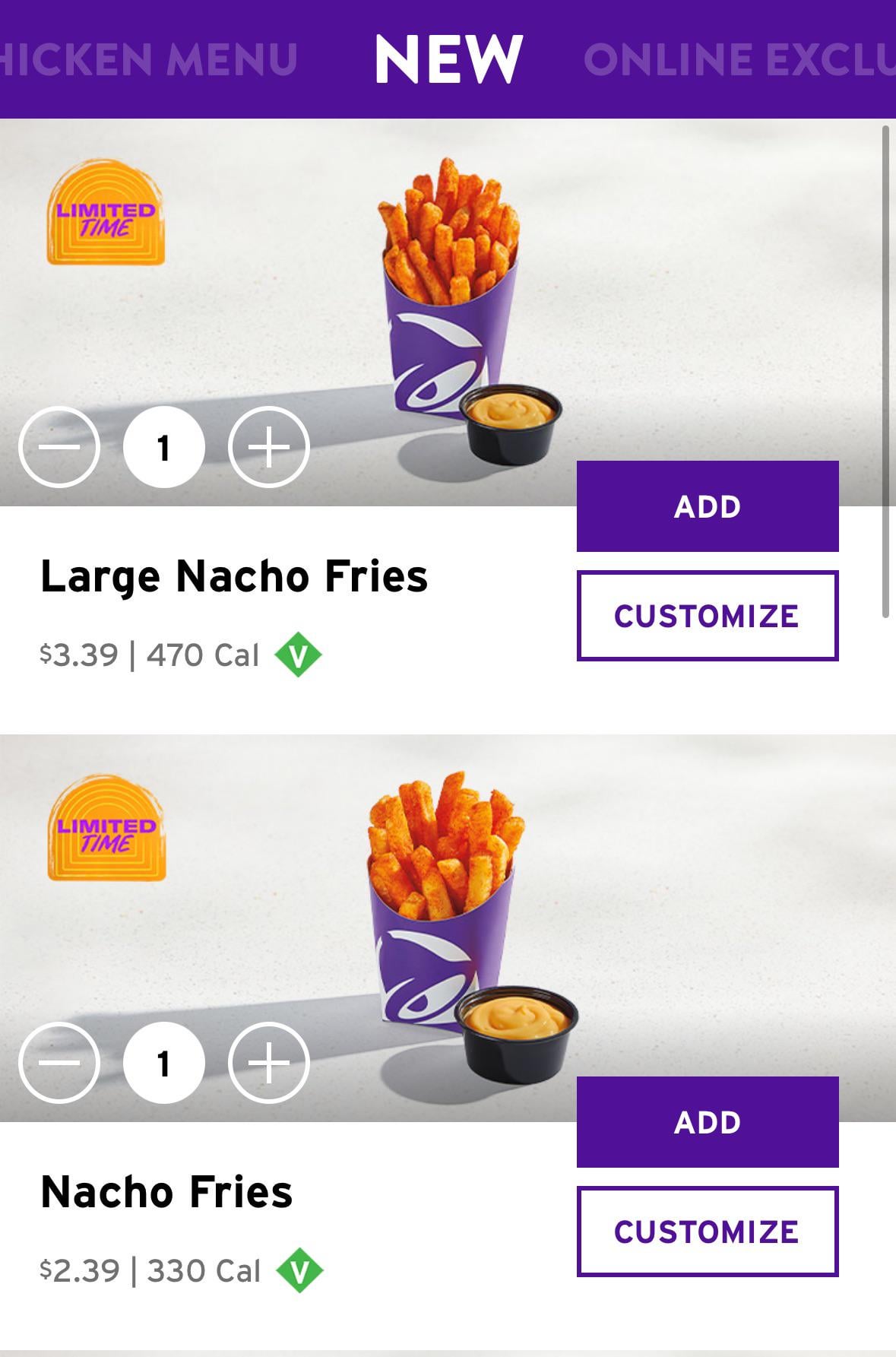Switch to the Online Exclusives tab
Screen dimensions: 896x1357
tap(739, 59)
